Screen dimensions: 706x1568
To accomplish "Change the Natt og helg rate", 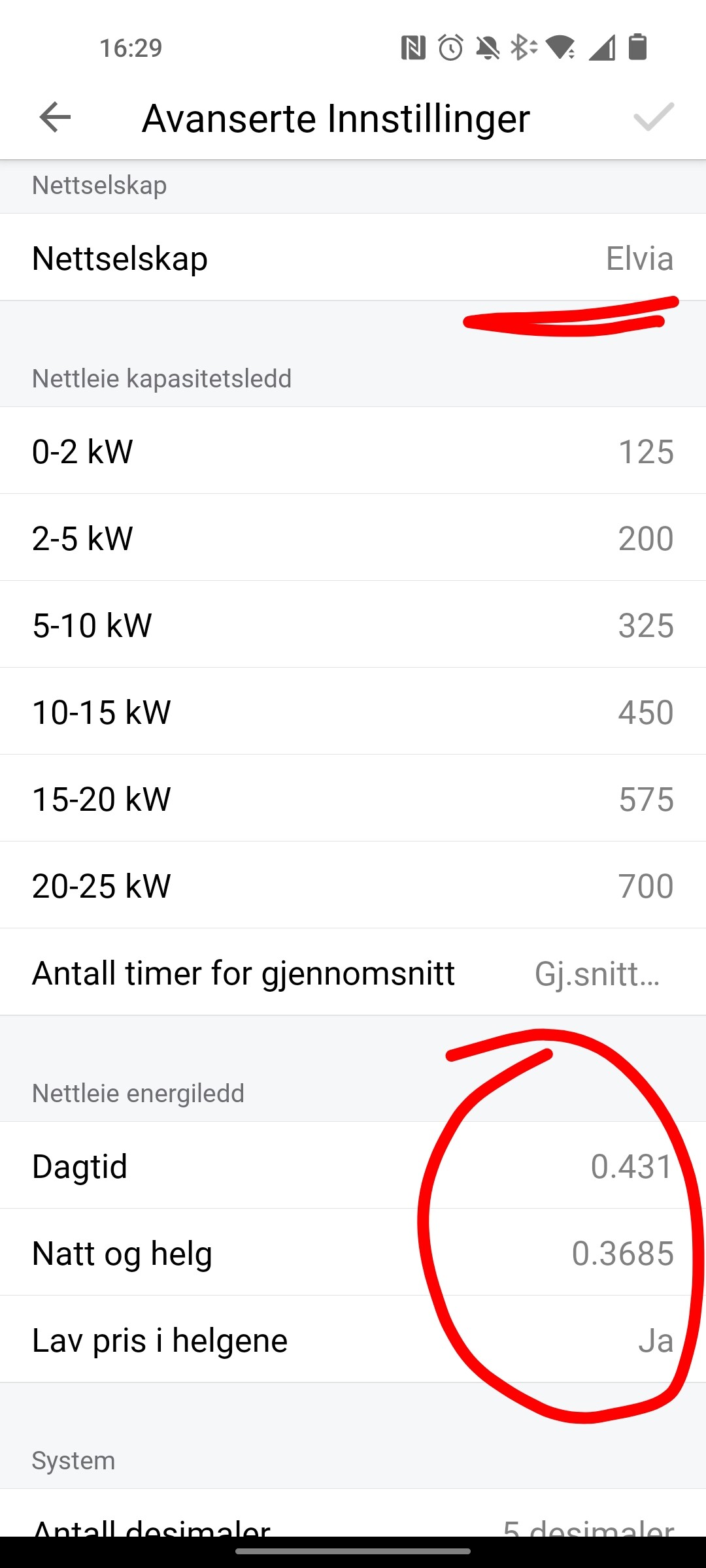I will click(353, 1253).
